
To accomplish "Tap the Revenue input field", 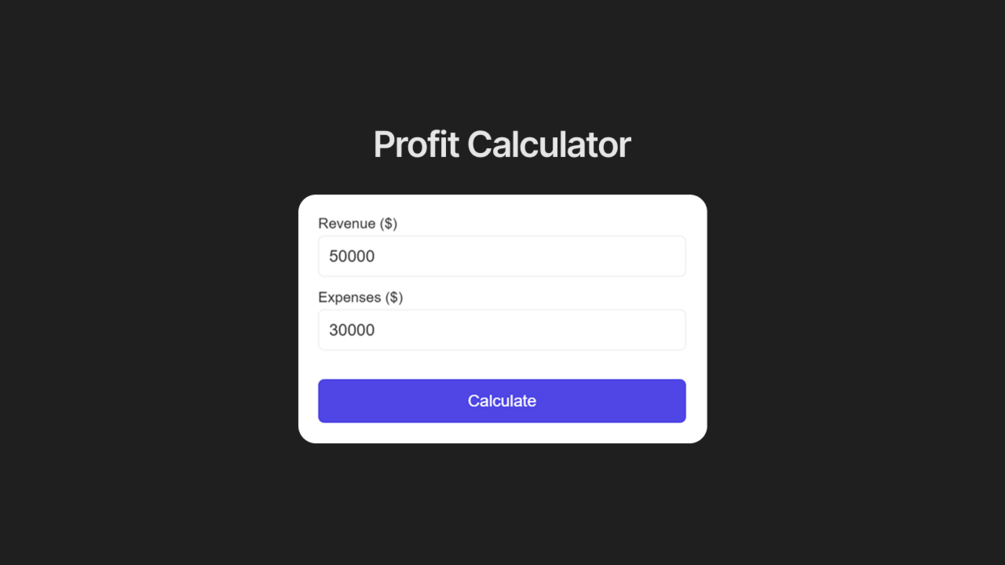I will [501, 256].
